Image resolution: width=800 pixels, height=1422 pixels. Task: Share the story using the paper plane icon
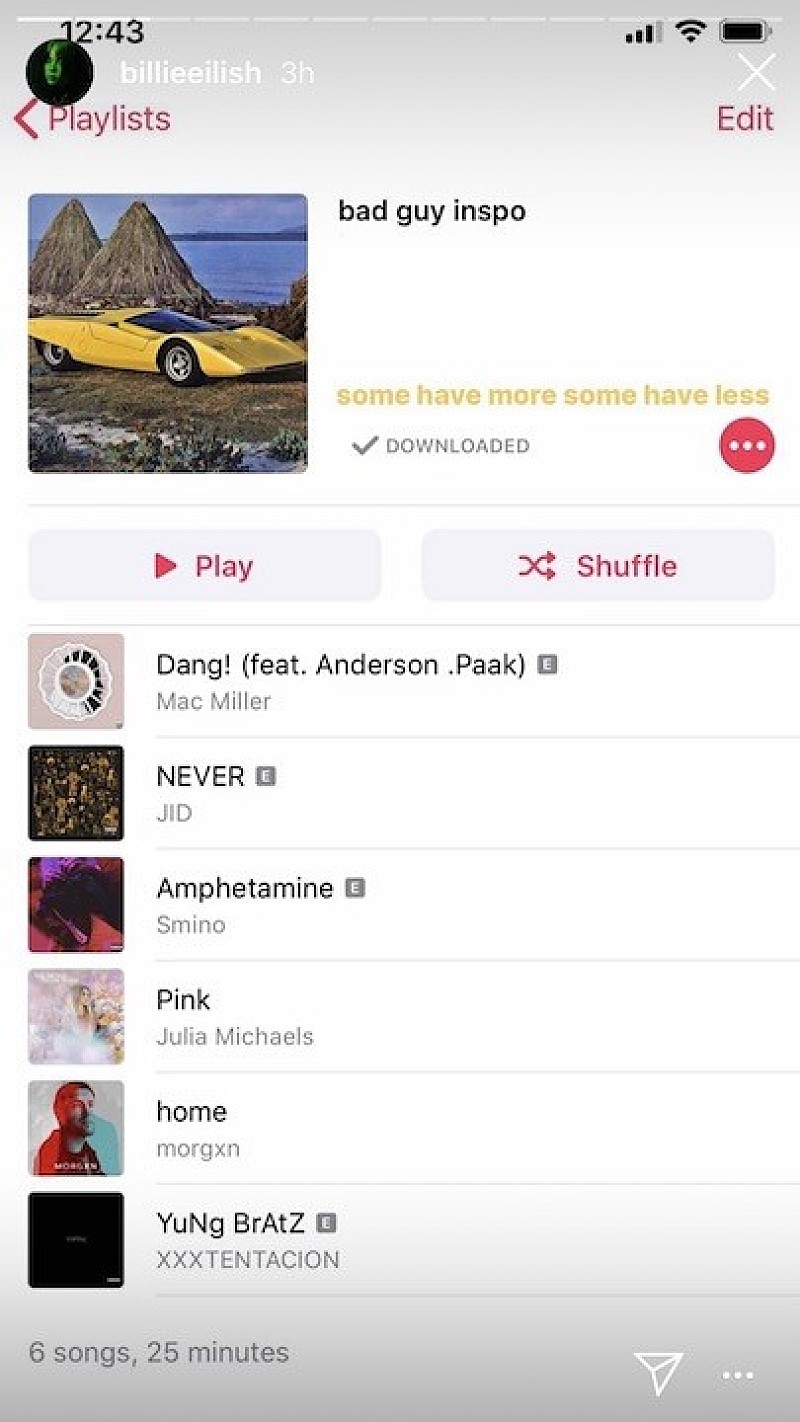point(658,1374)
